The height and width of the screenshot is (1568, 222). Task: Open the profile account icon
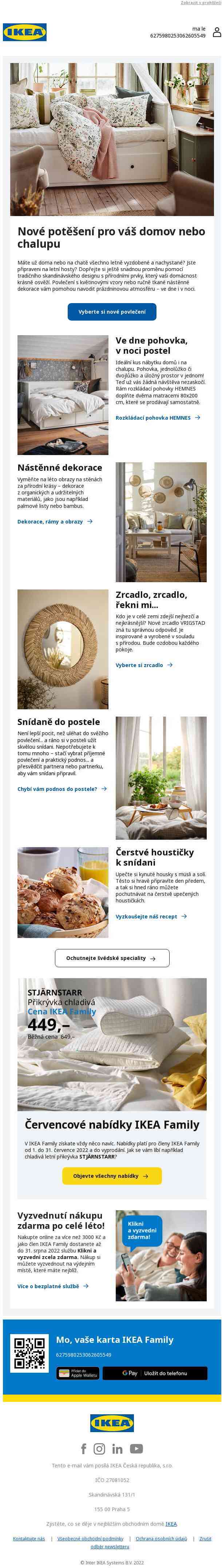[x=217, y=32]
